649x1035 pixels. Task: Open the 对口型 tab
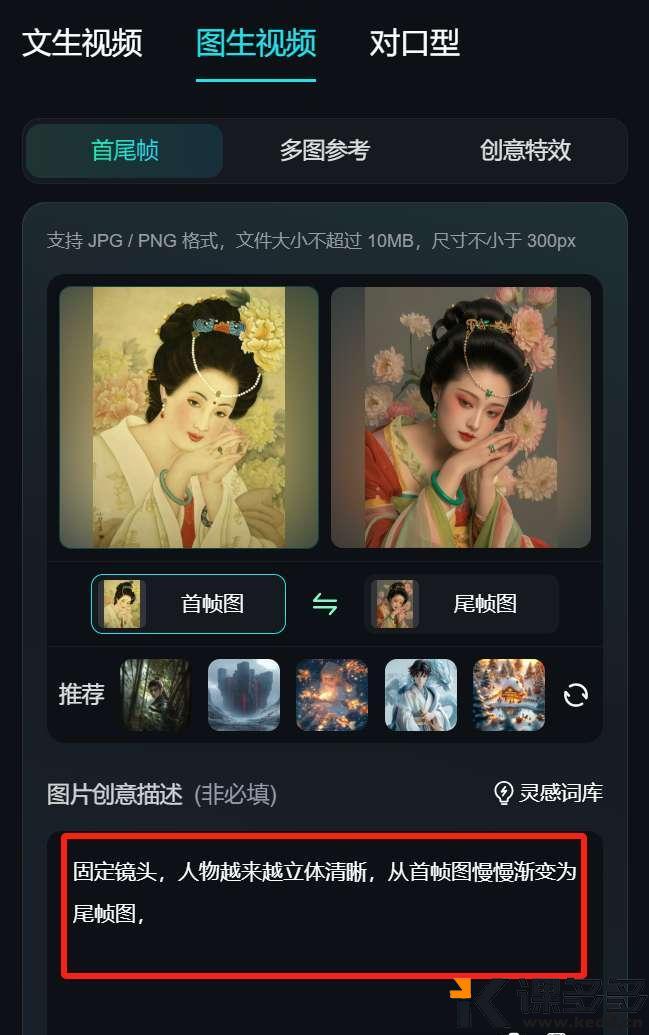click(414, 44)
